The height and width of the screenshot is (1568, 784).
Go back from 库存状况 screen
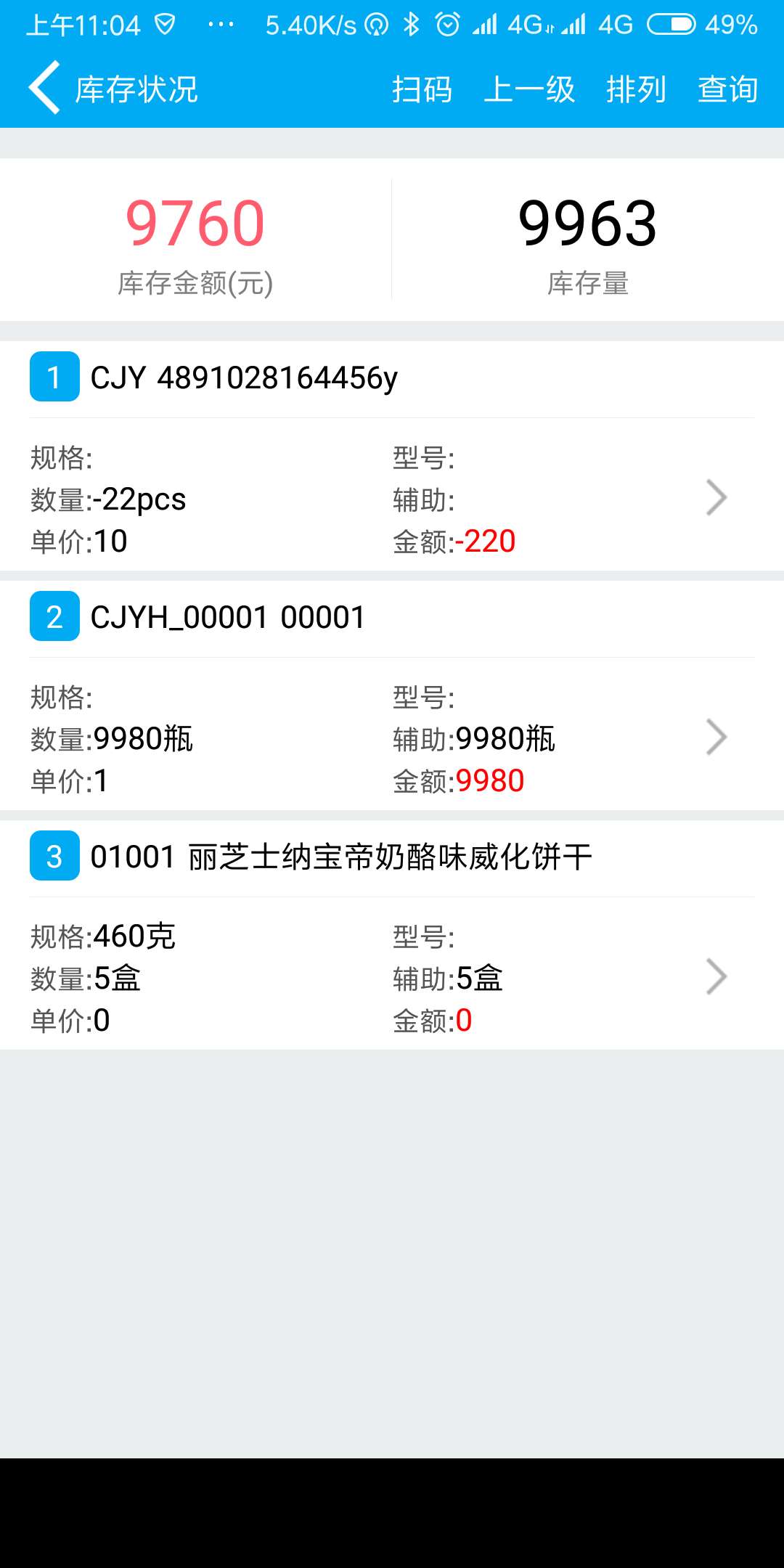coord(44,89)
